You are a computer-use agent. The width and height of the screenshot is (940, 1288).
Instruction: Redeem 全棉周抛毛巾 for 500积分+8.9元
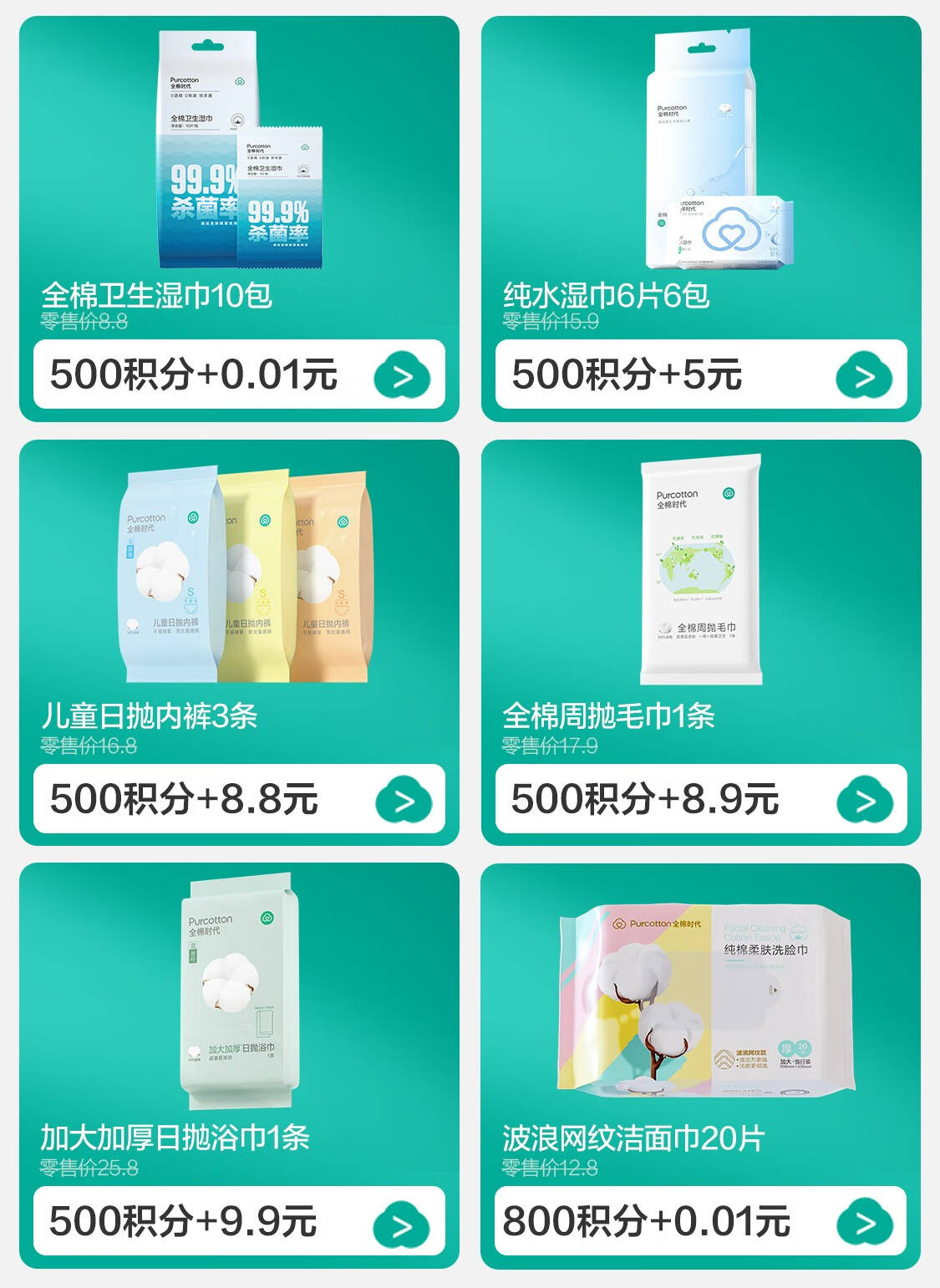pos(865,800)
